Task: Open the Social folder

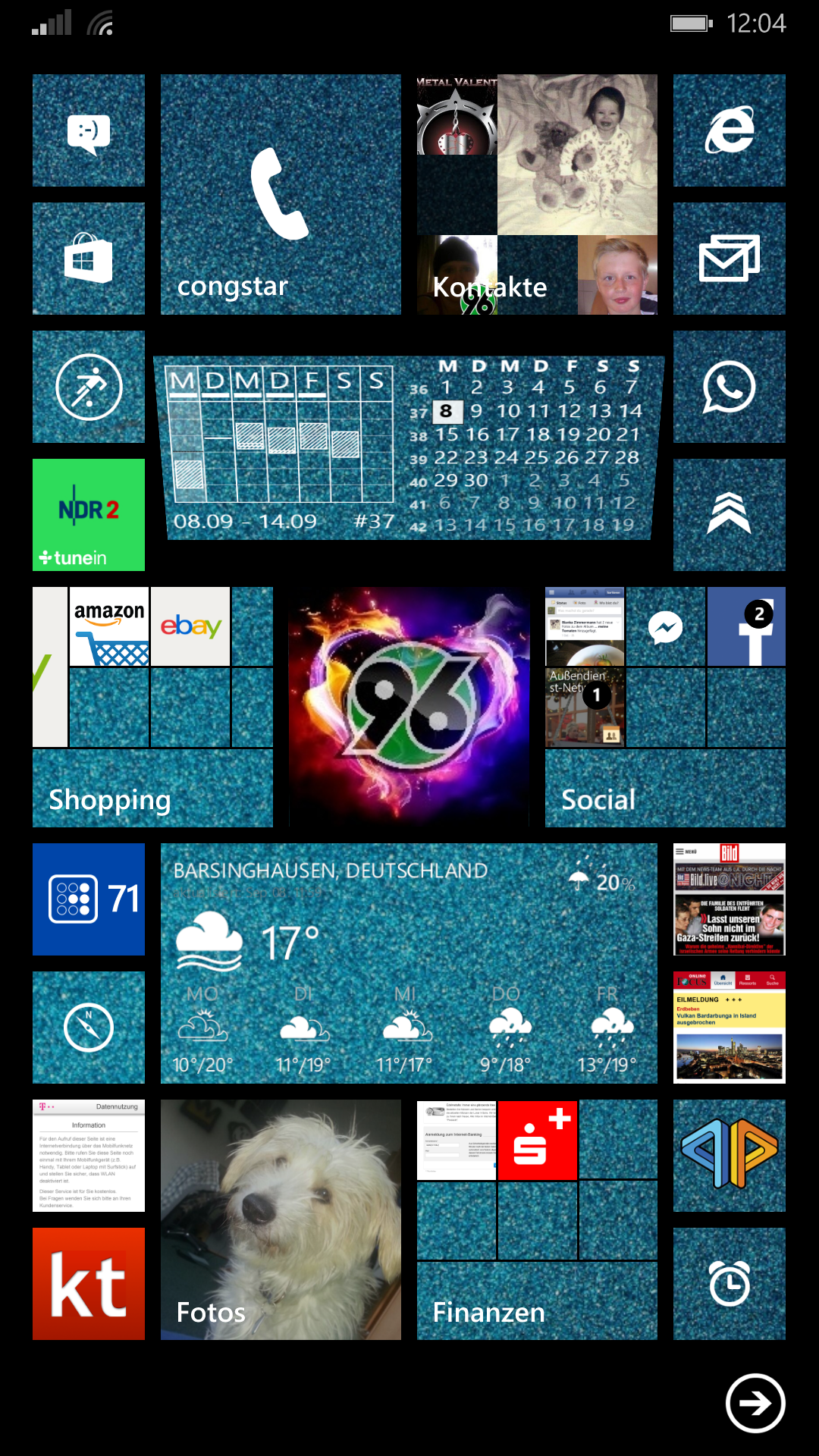Action: (665, 707)
